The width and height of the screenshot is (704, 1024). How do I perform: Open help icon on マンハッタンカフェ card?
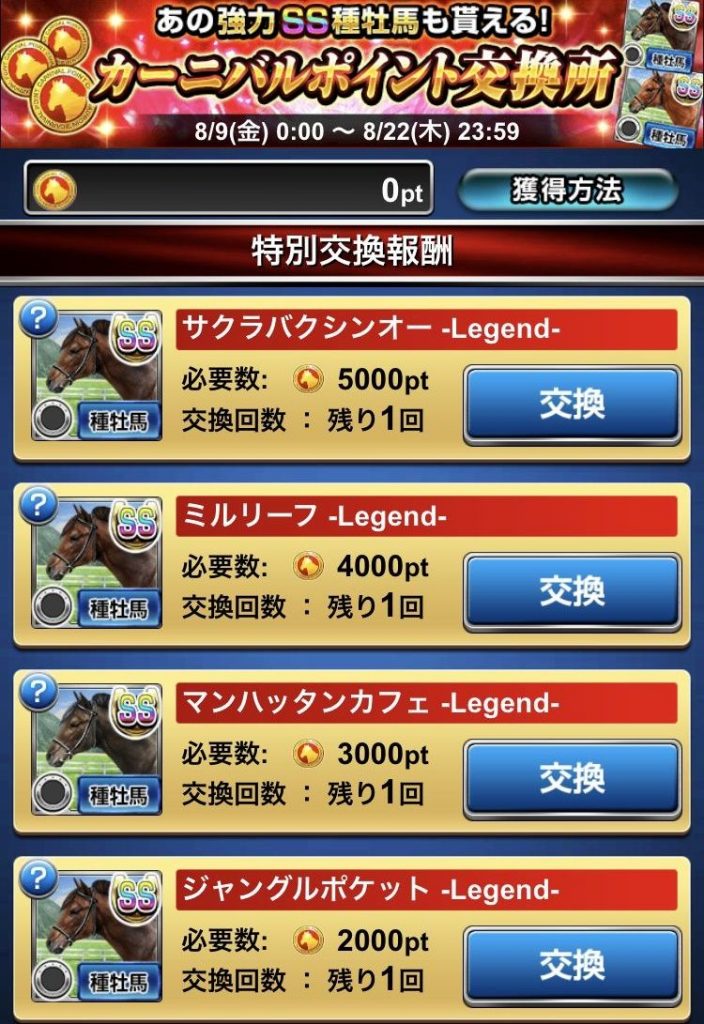[38, 691]
